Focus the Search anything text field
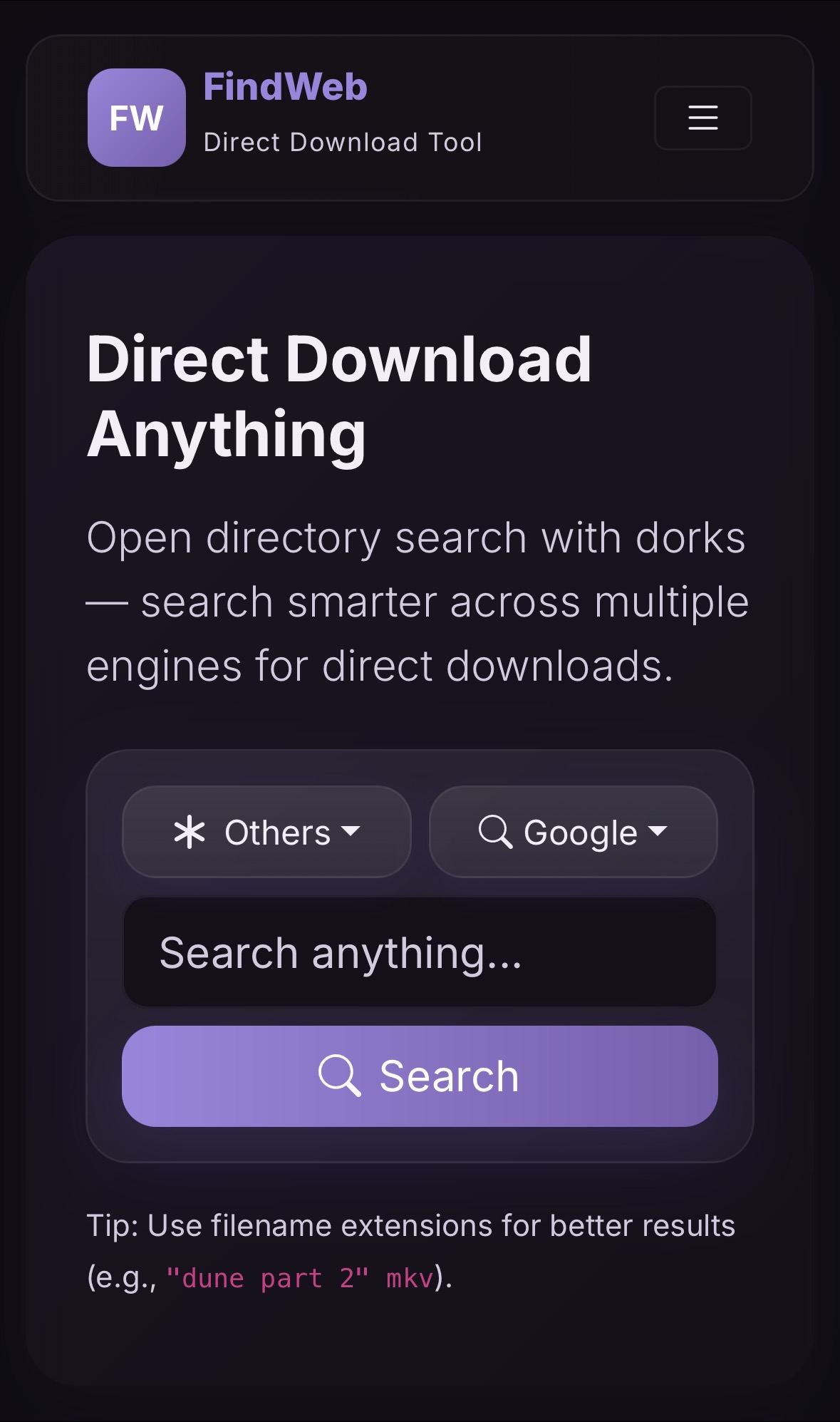The image size is (840, 1422). [420, 952]
